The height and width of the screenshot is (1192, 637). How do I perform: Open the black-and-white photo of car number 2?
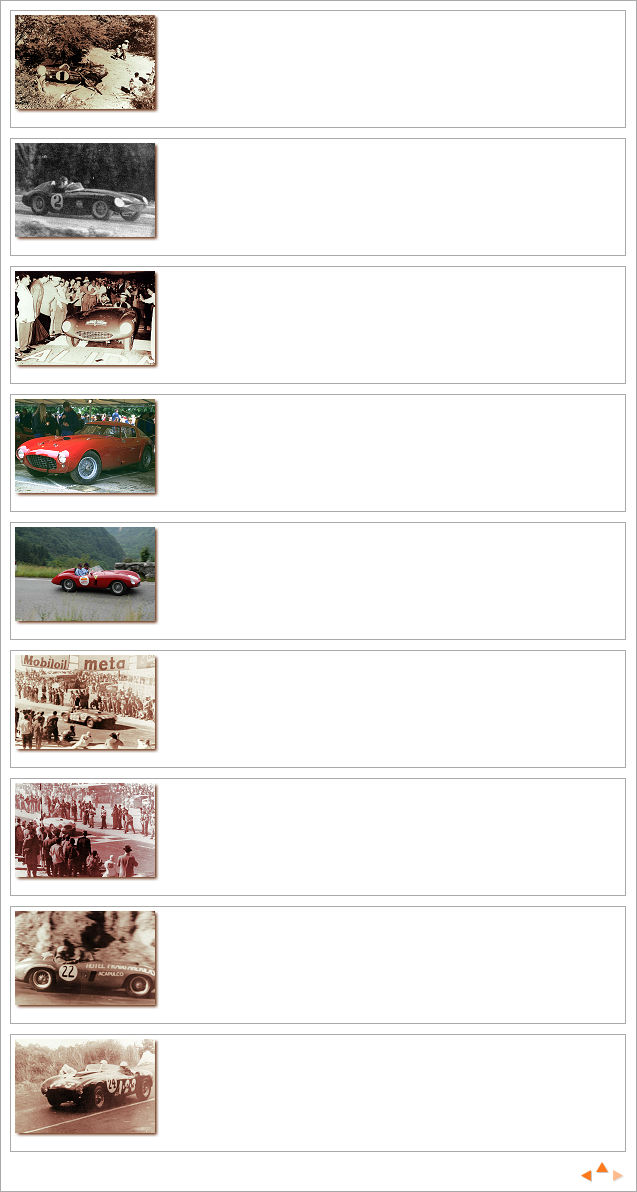tap(85, 190)
